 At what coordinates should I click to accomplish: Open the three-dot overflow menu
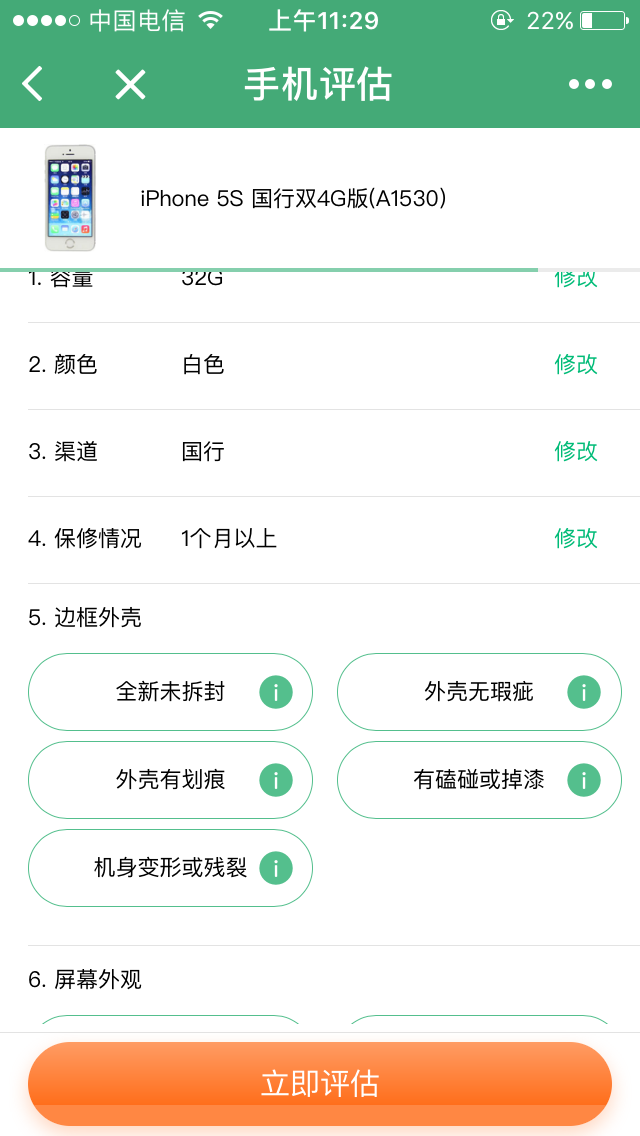590,85
